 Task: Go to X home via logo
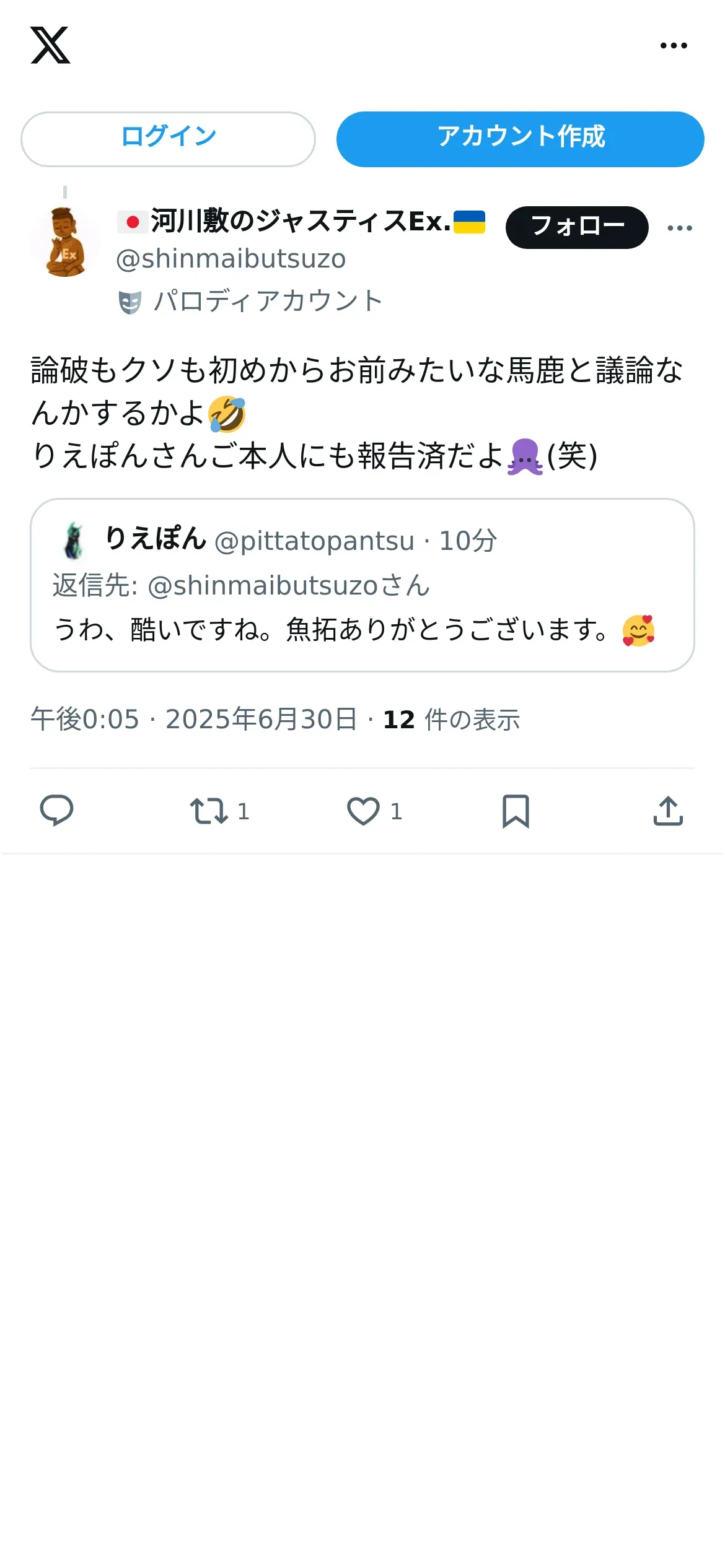(x=50, y=45)
